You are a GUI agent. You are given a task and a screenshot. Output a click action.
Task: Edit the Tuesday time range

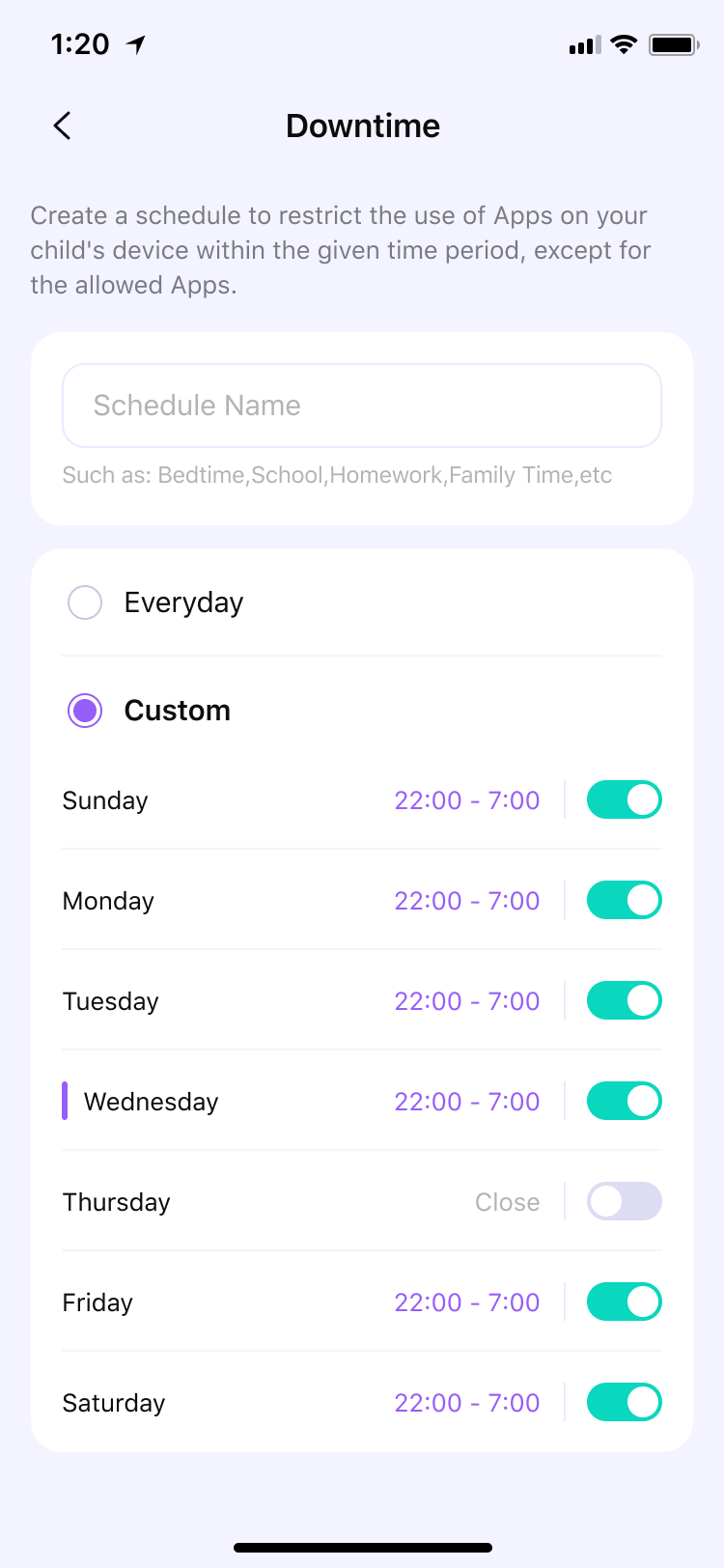tap(467, 1001)
